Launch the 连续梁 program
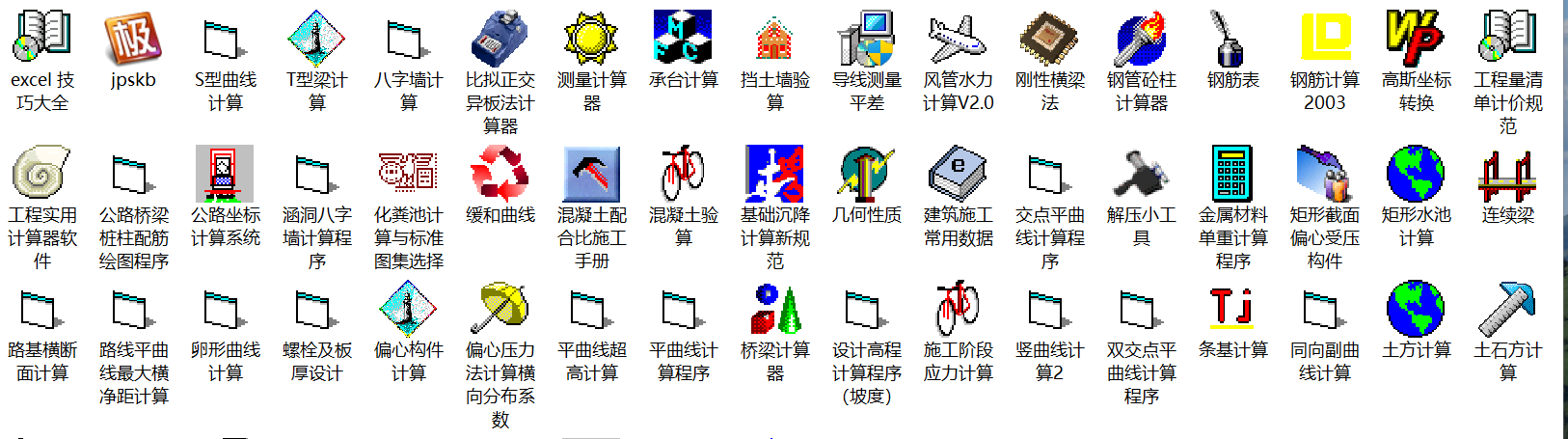Screen dimensions: 1568x439 point(1507,174)
